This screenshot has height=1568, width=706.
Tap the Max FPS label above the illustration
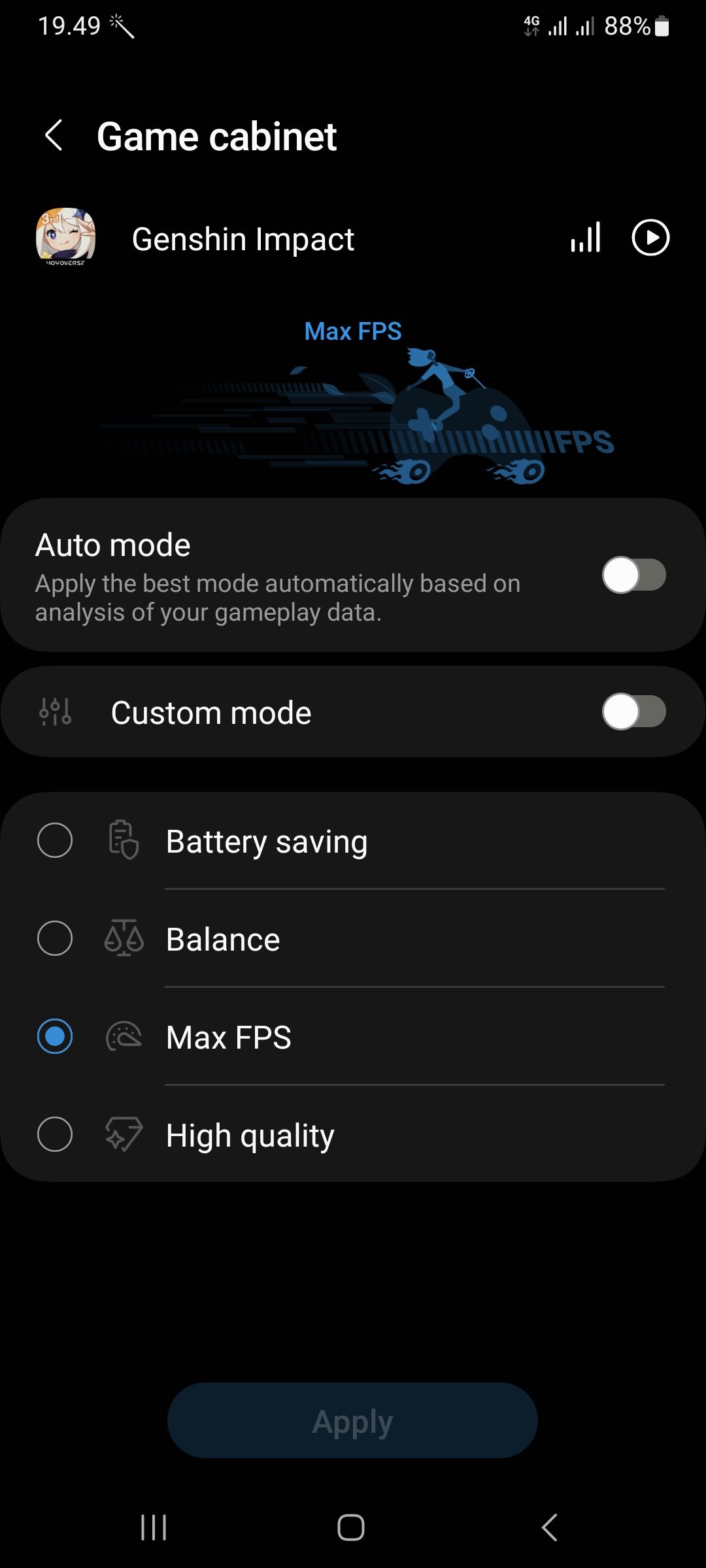pos(353,332)
